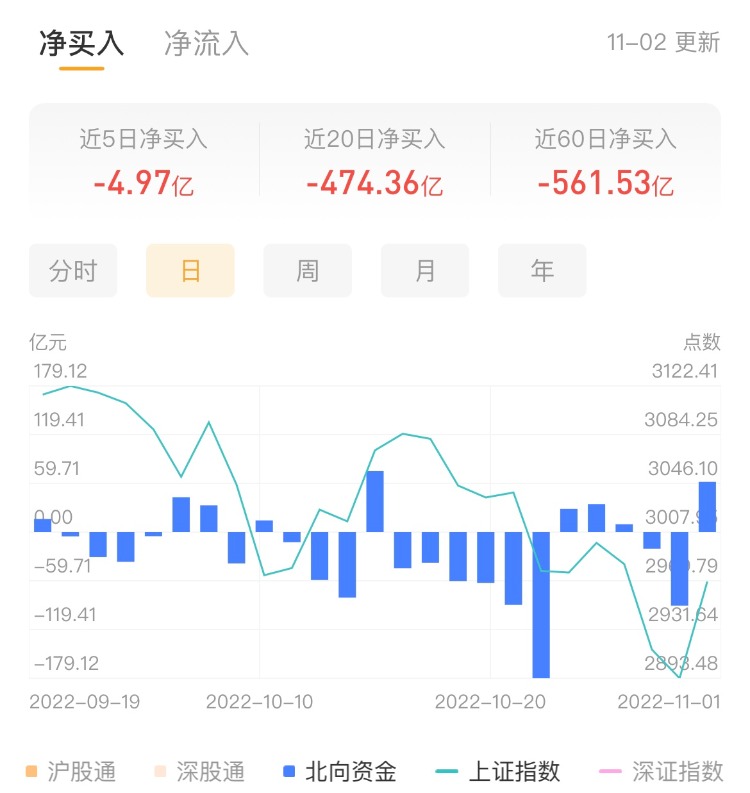The height and width of the screenshot is (793, 750).
Task: Toggle the 沪股通 legend series
Action: coord(70,772)
